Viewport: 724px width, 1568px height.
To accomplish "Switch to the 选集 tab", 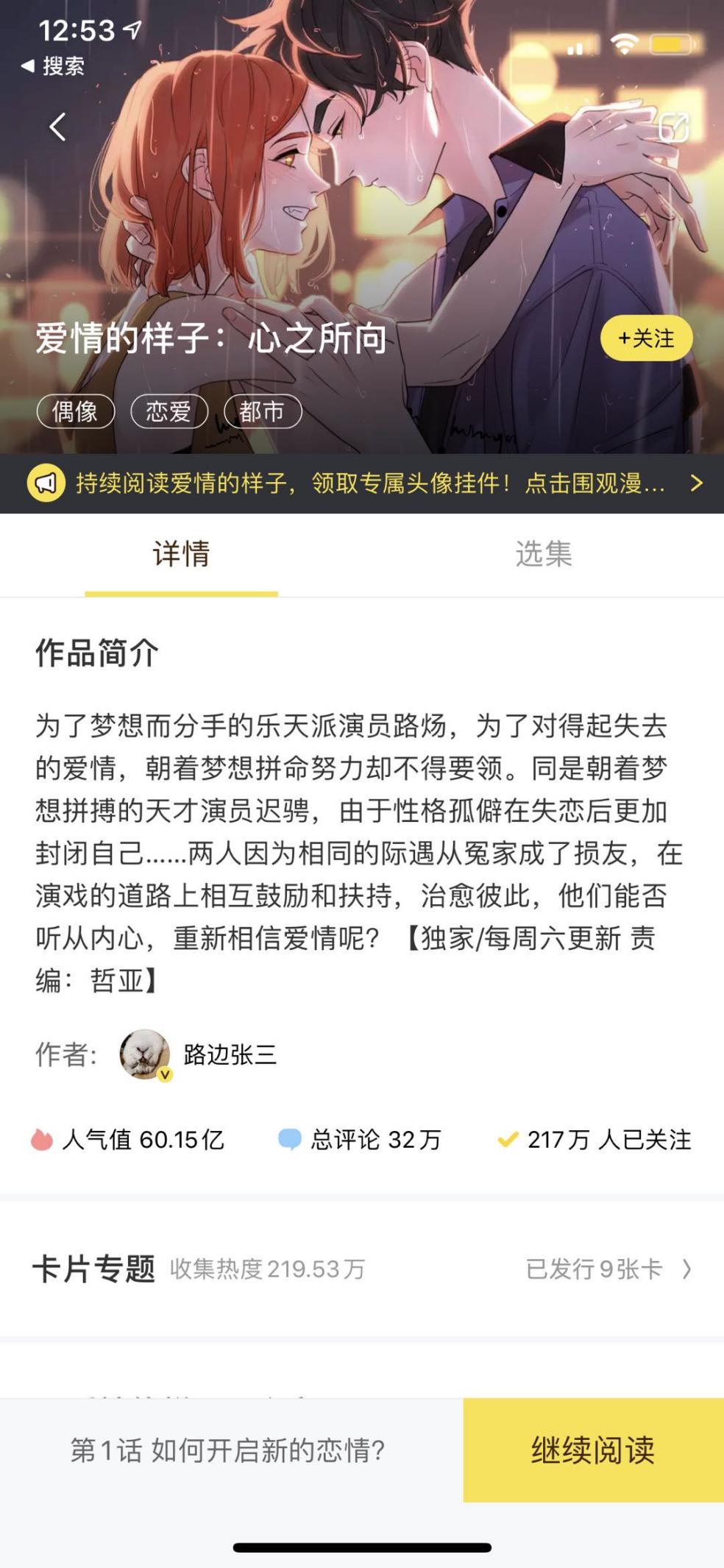I will coord(545,557).
